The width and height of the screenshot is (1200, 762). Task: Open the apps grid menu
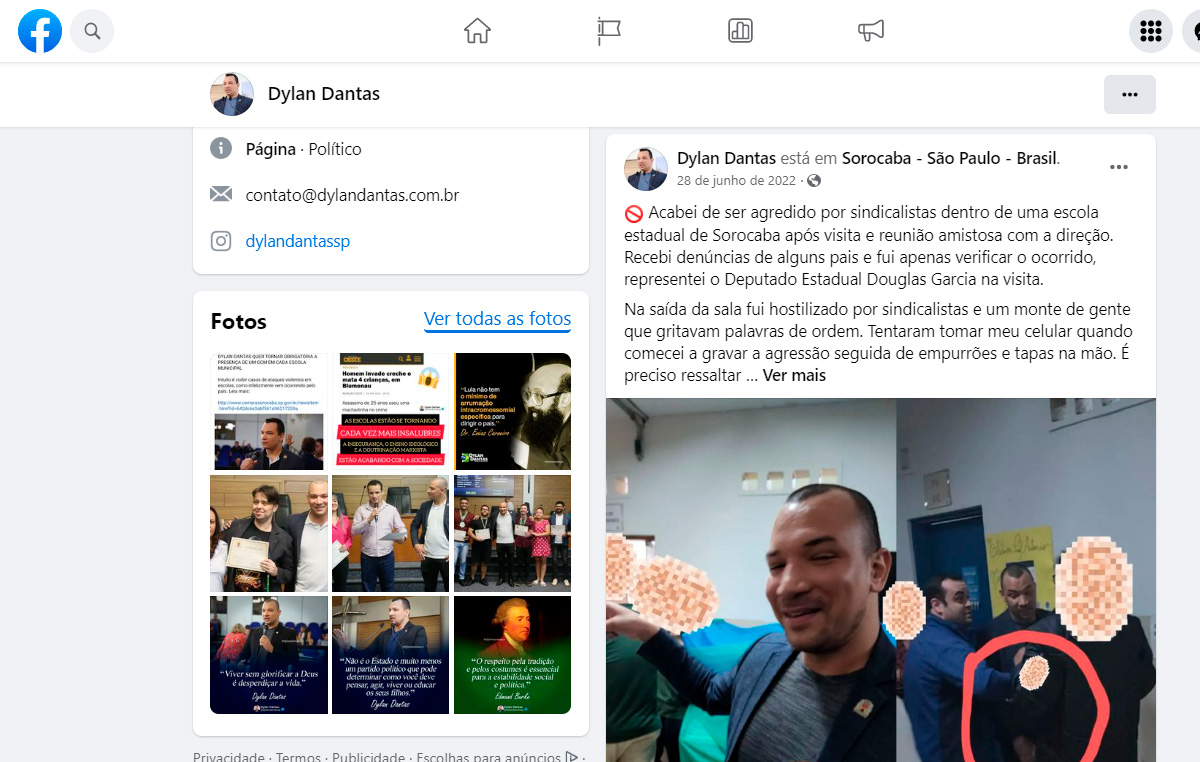[1150, 31]
